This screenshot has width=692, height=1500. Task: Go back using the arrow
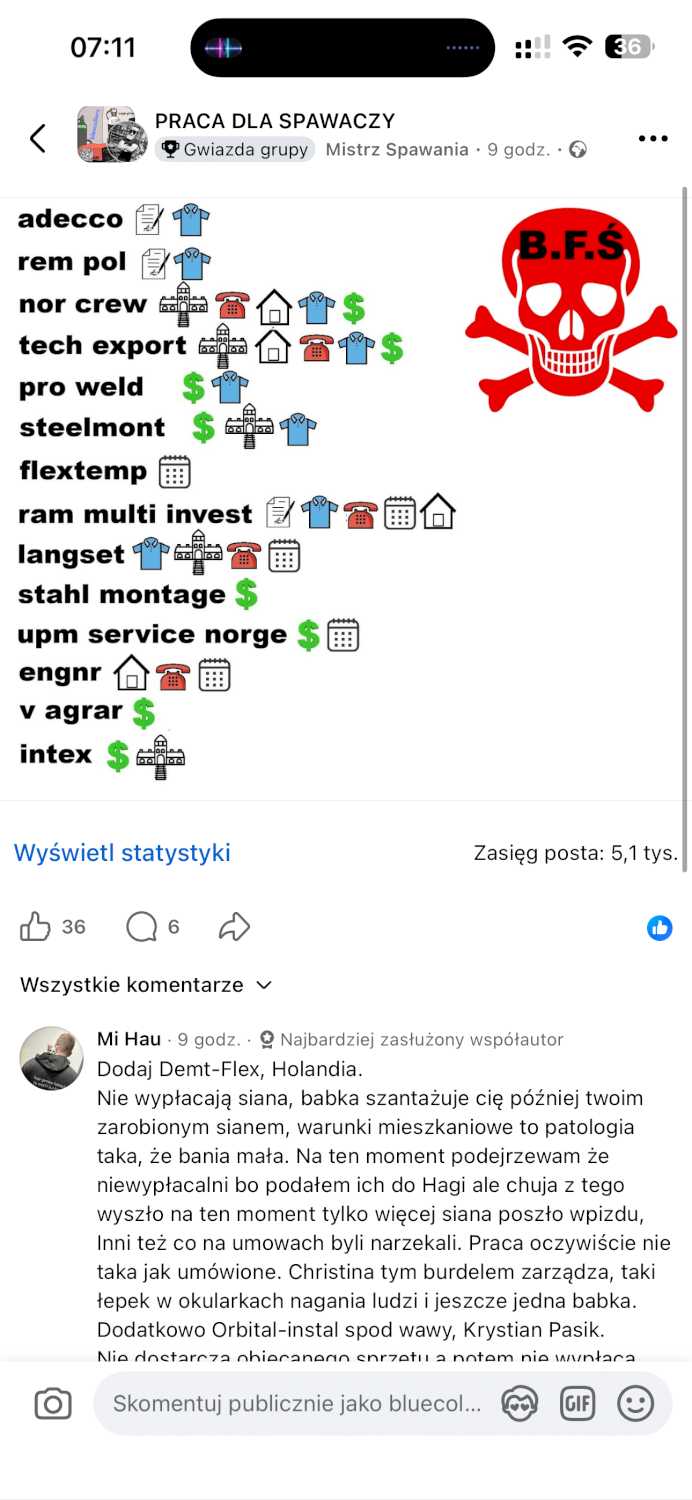(38, 138)
